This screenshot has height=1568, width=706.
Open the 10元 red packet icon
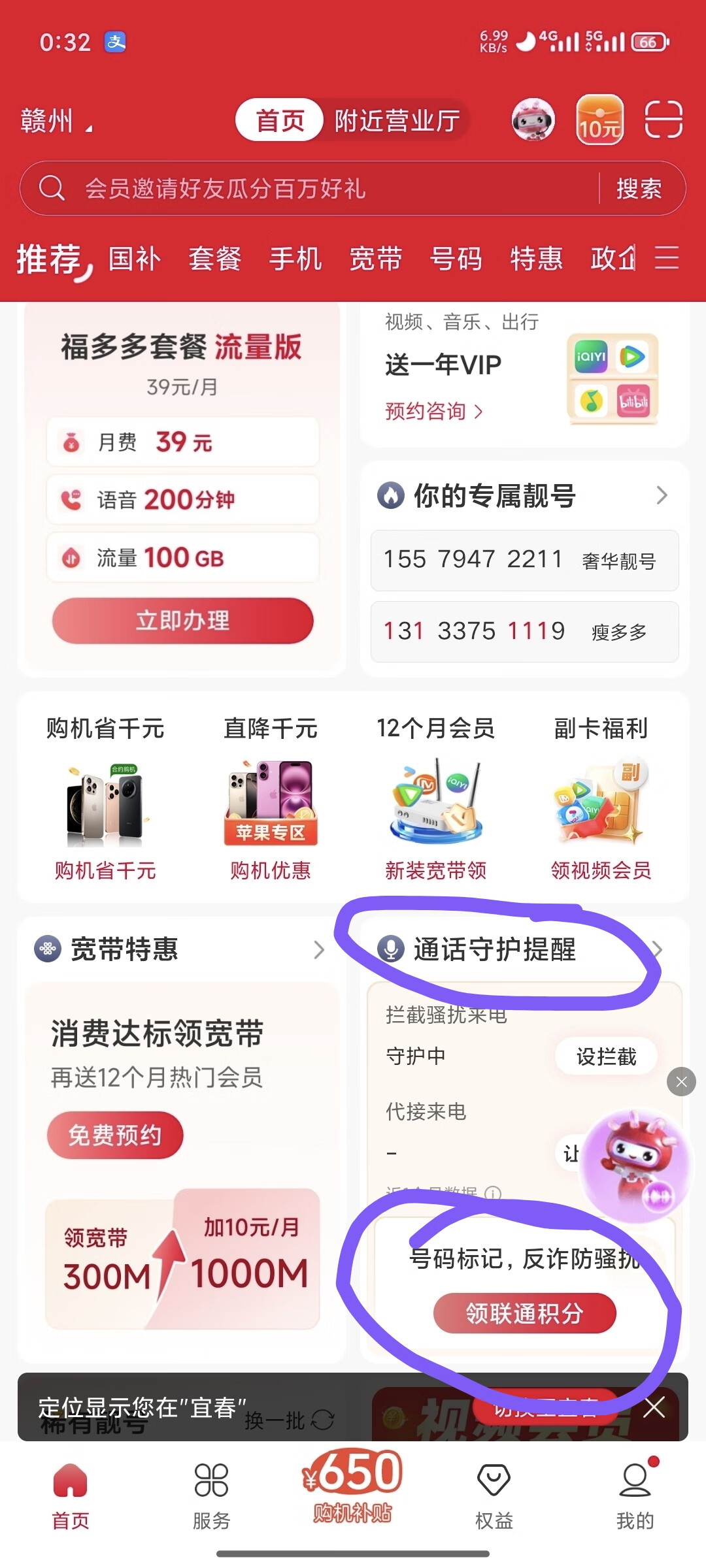point(599,120)
